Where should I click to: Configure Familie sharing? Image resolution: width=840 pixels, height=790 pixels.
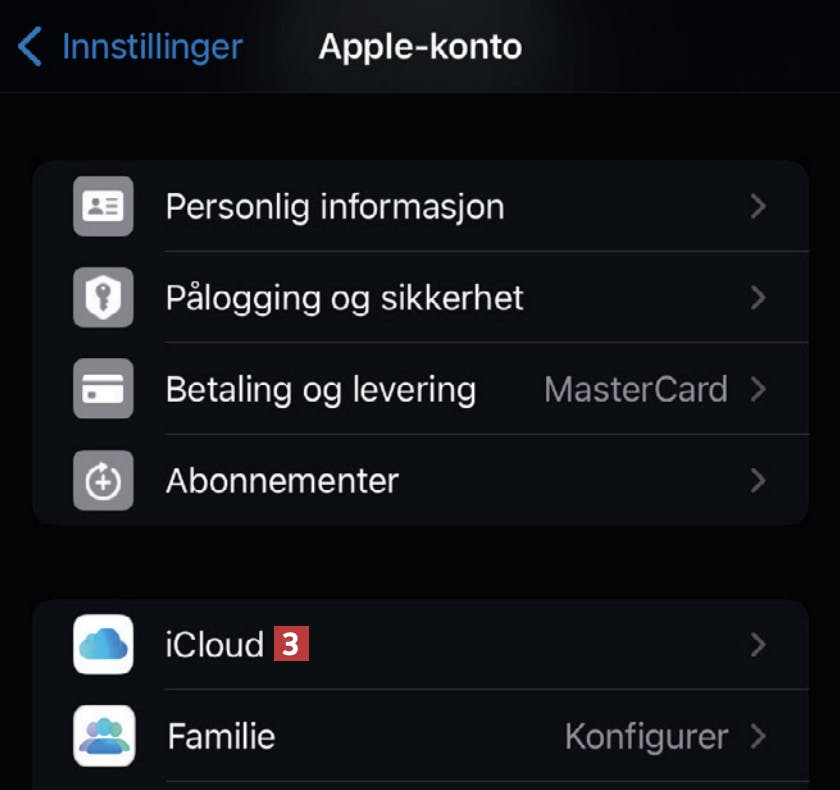[x=420, y=737]
